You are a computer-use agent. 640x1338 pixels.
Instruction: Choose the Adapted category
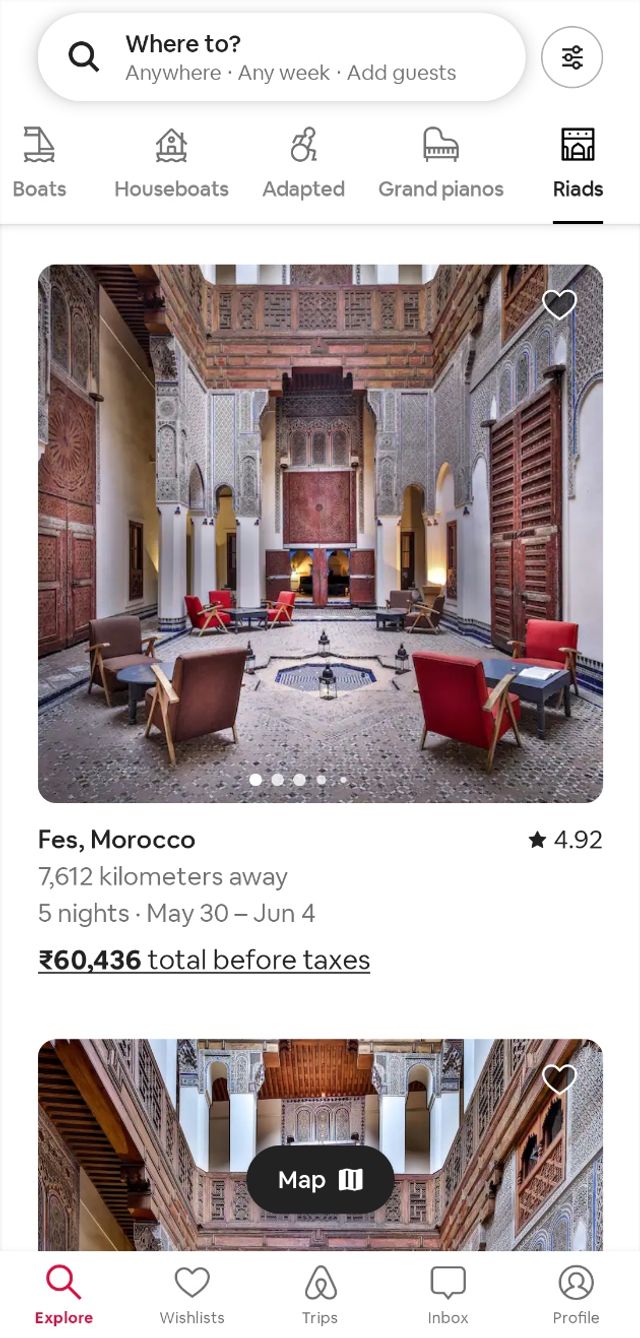tap(303, 163)
